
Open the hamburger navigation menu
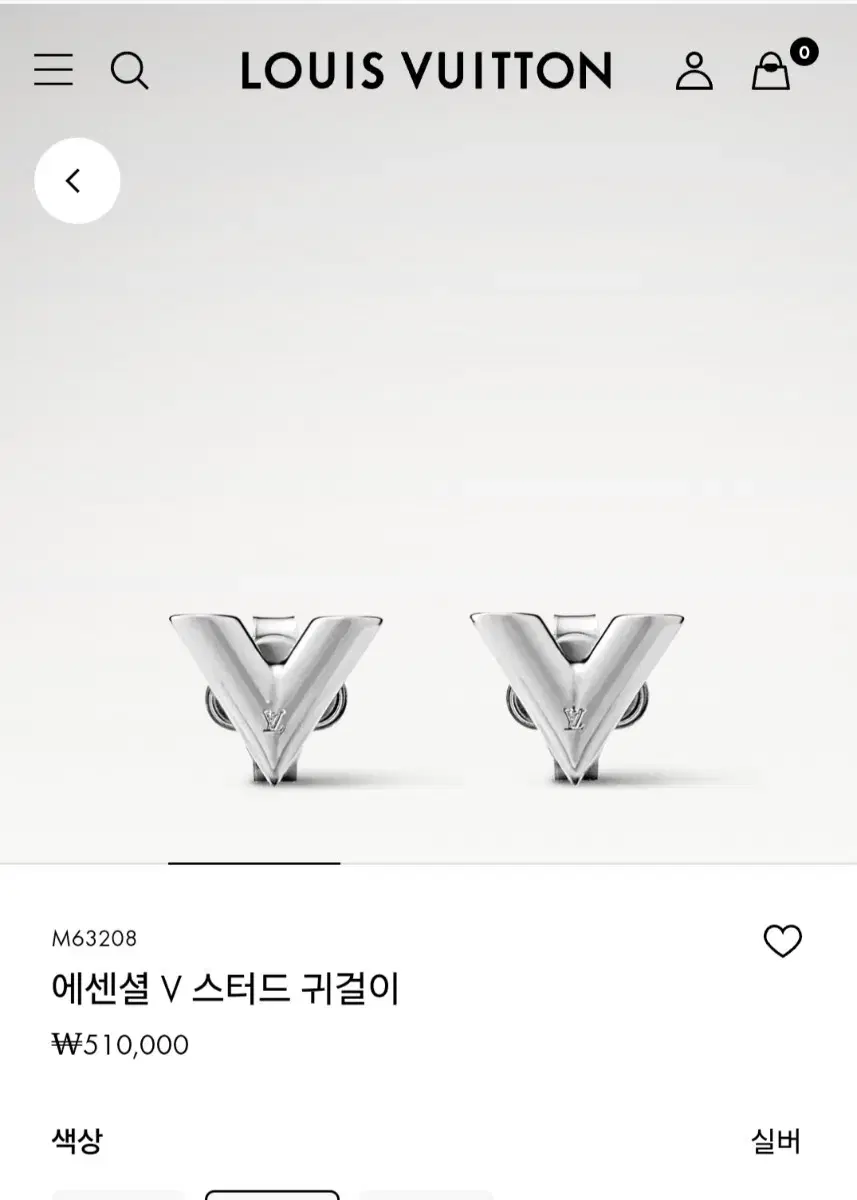53,70
